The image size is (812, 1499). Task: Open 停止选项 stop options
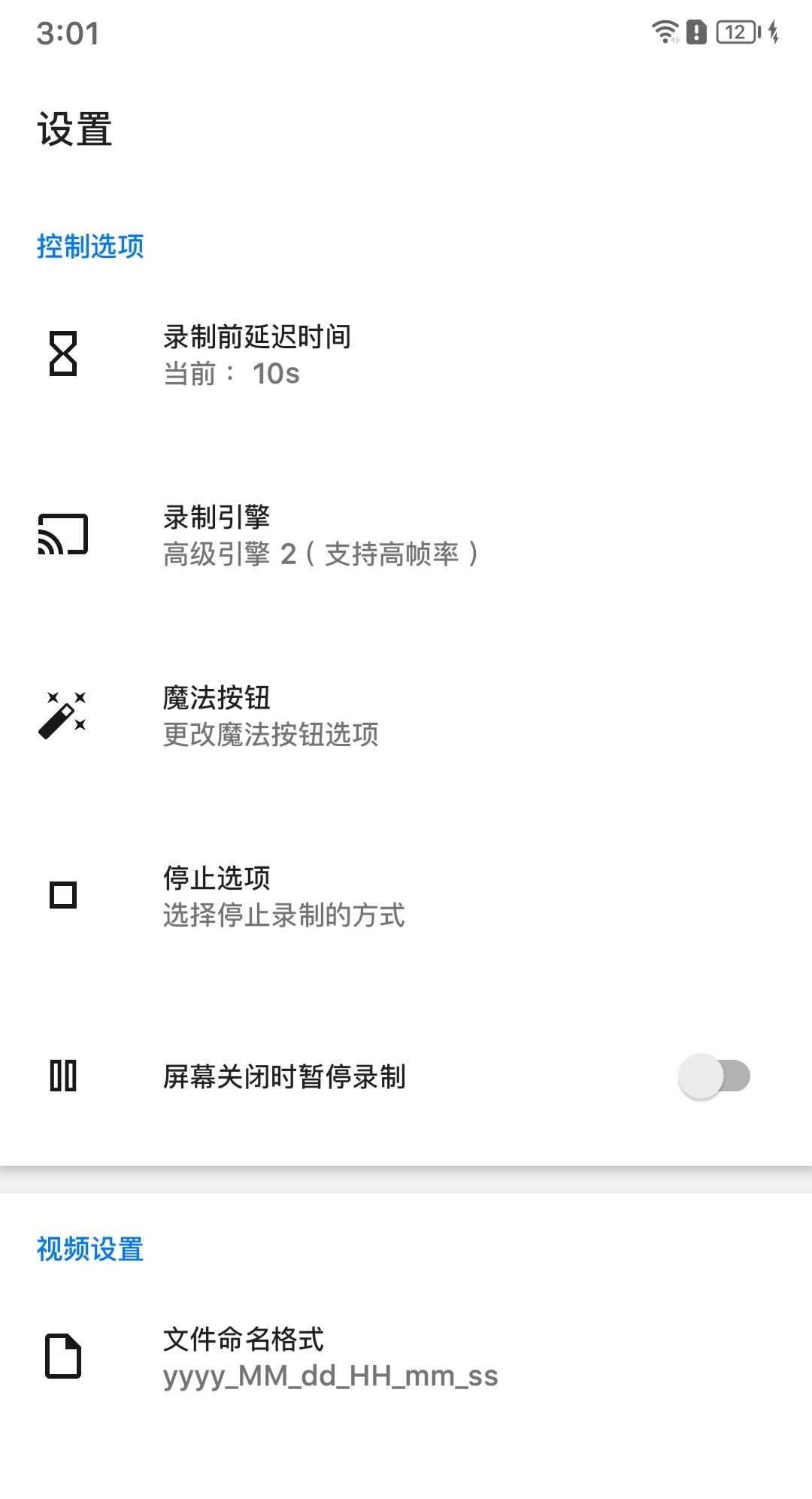(x=406, y=896)
